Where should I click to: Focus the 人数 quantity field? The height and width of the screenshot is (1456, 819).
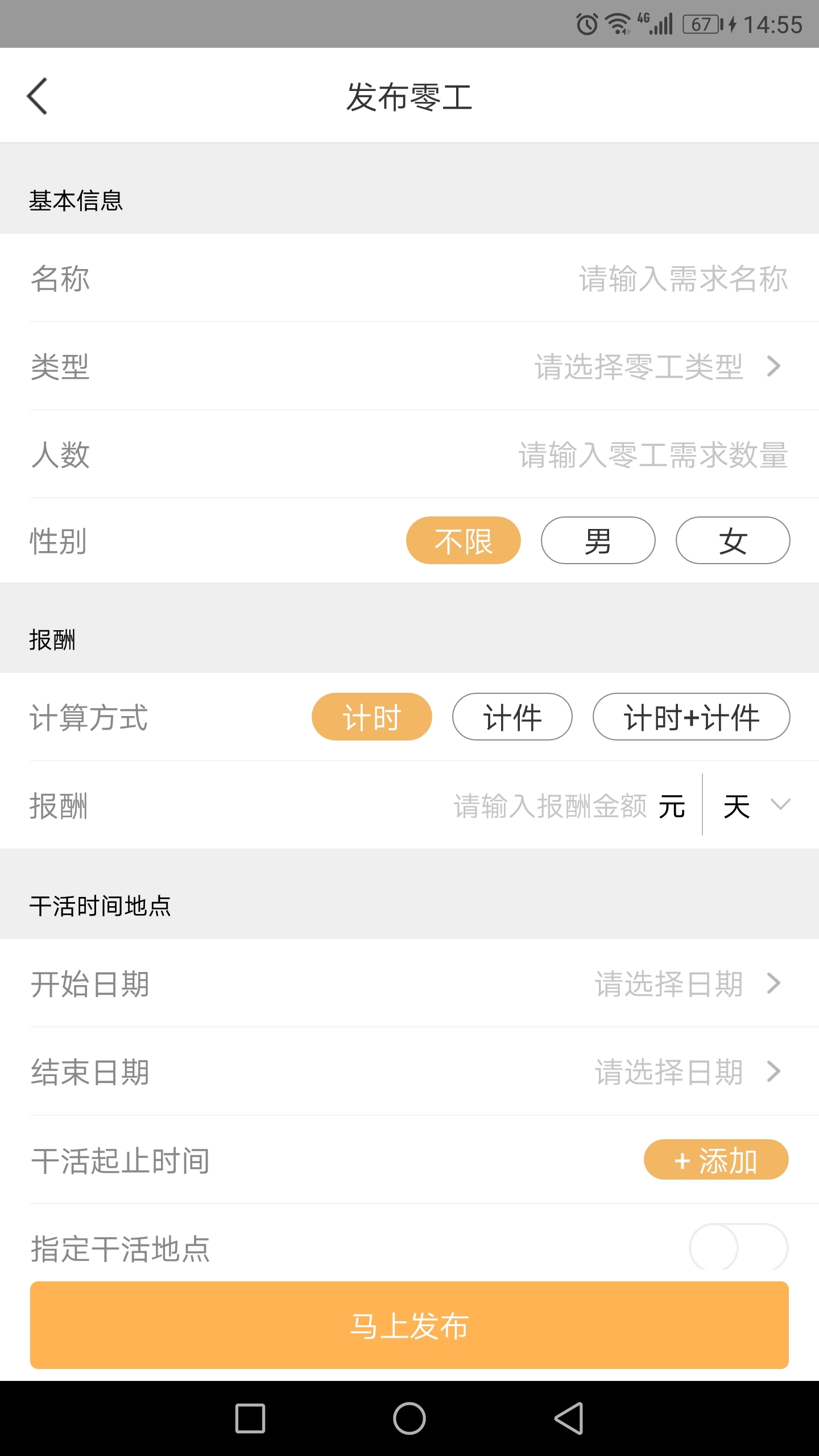point(652,455)
